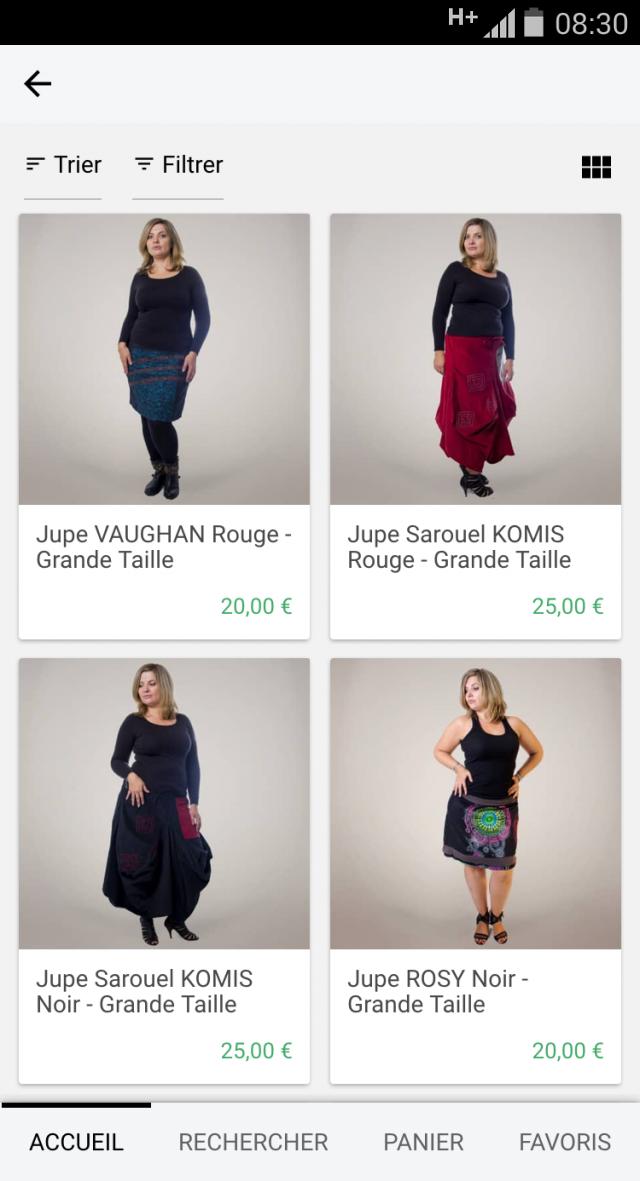Switch to the RECHERCHER tab

pos(253,1142)
